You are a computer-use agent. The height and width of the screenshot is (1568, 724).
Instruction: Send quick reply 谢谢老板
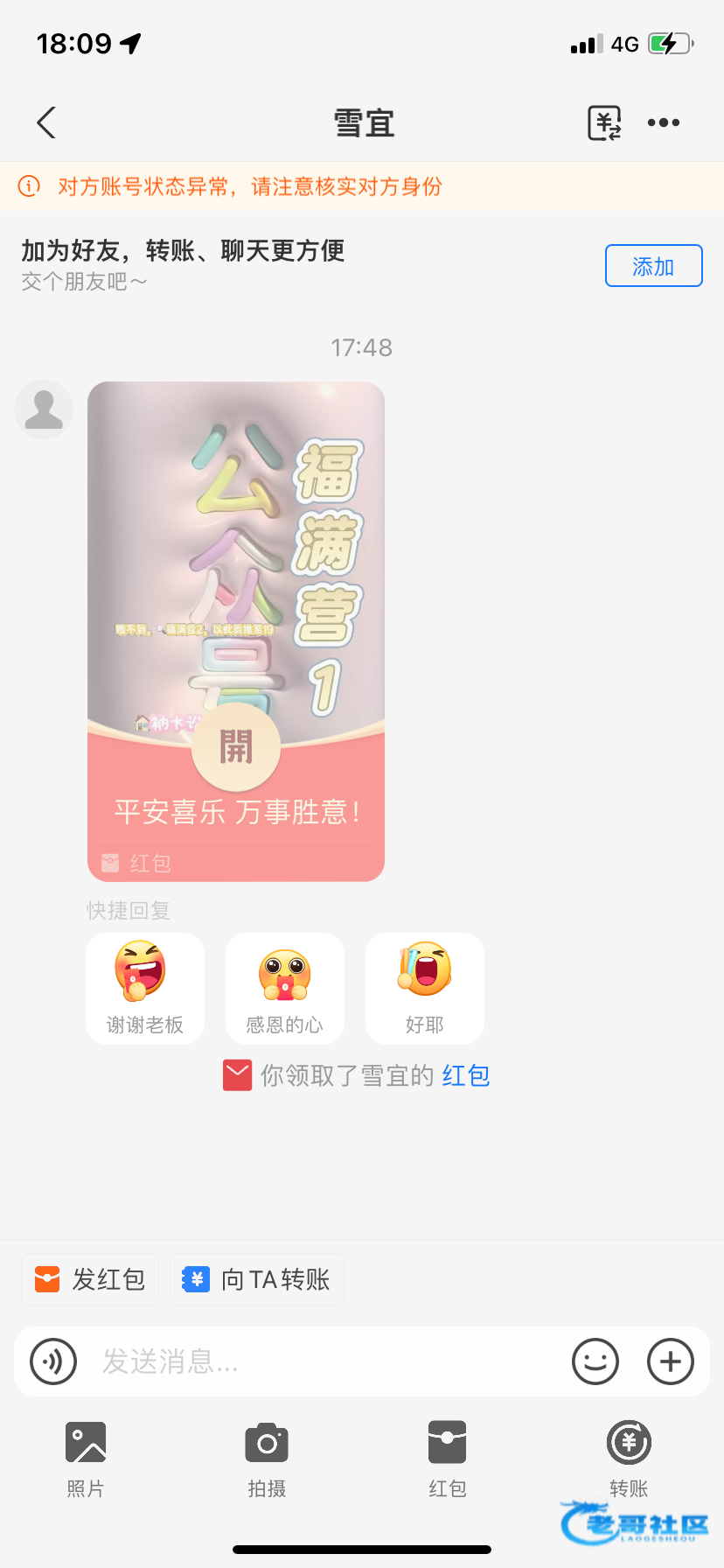pyautogui.click(x=145, y=988)
